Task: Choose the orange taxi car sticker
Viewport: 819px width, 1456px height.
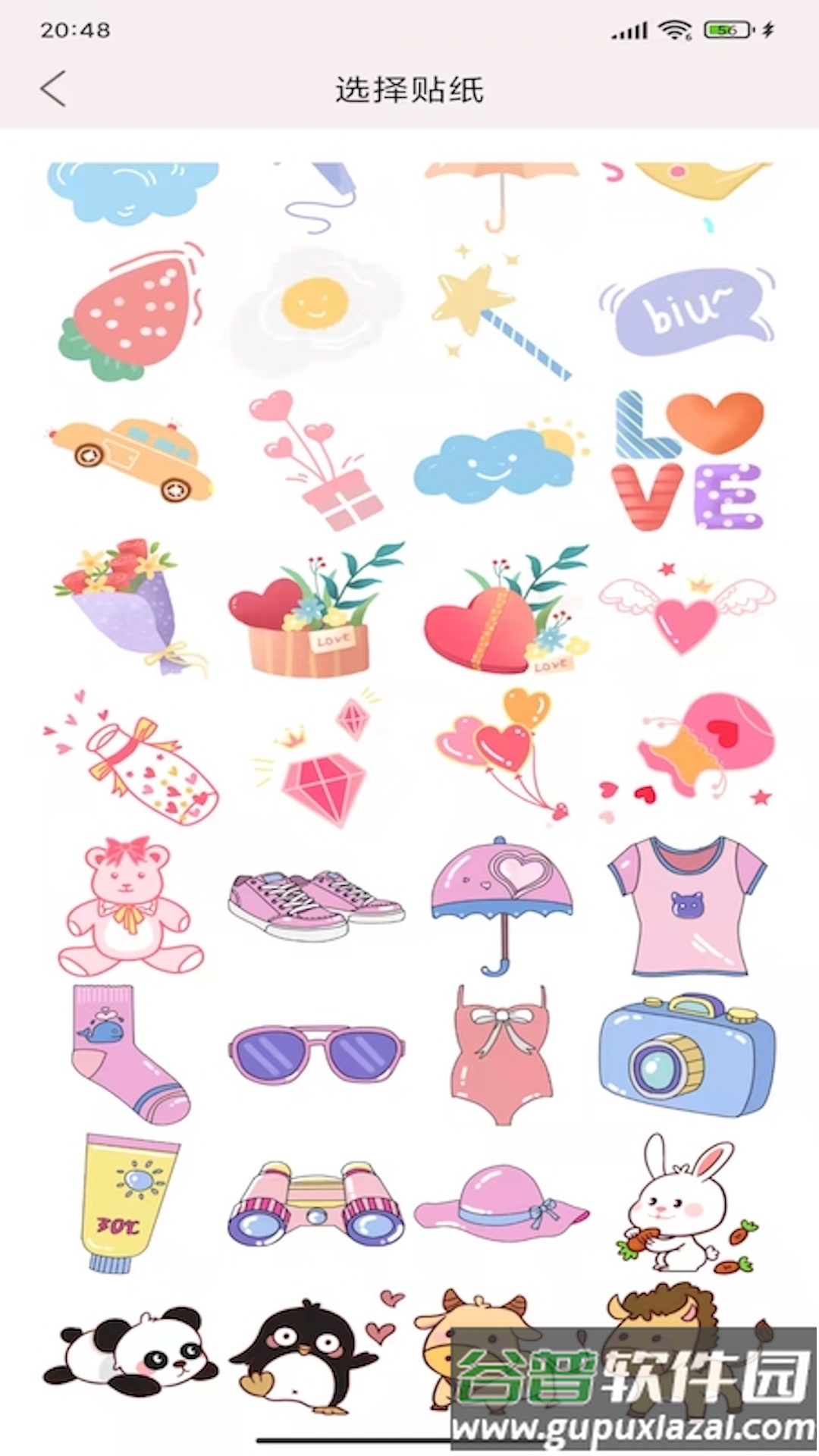Action: 130,457
